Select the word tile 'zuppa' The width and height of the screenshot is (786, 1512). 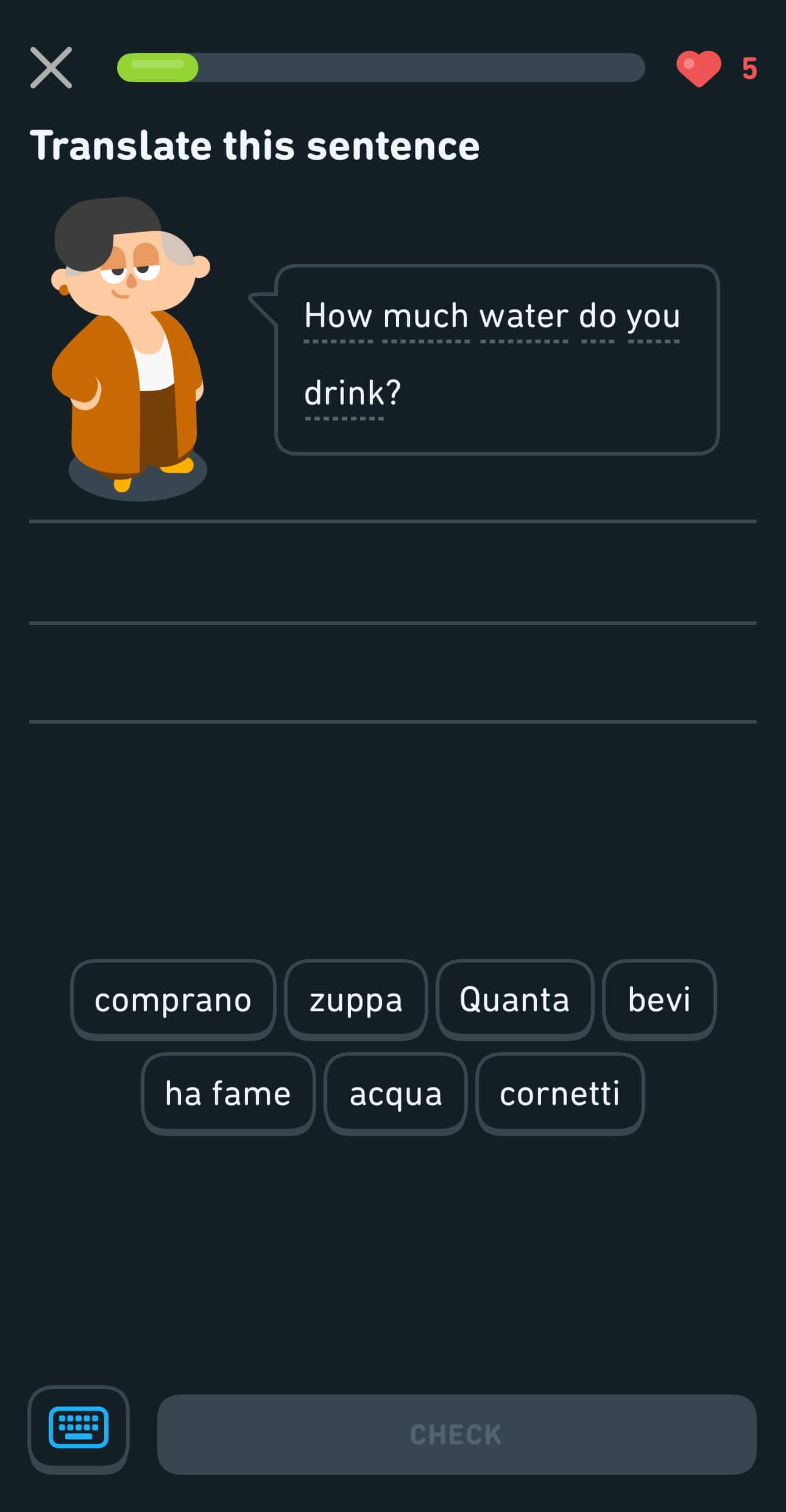tap(356, 1000)
